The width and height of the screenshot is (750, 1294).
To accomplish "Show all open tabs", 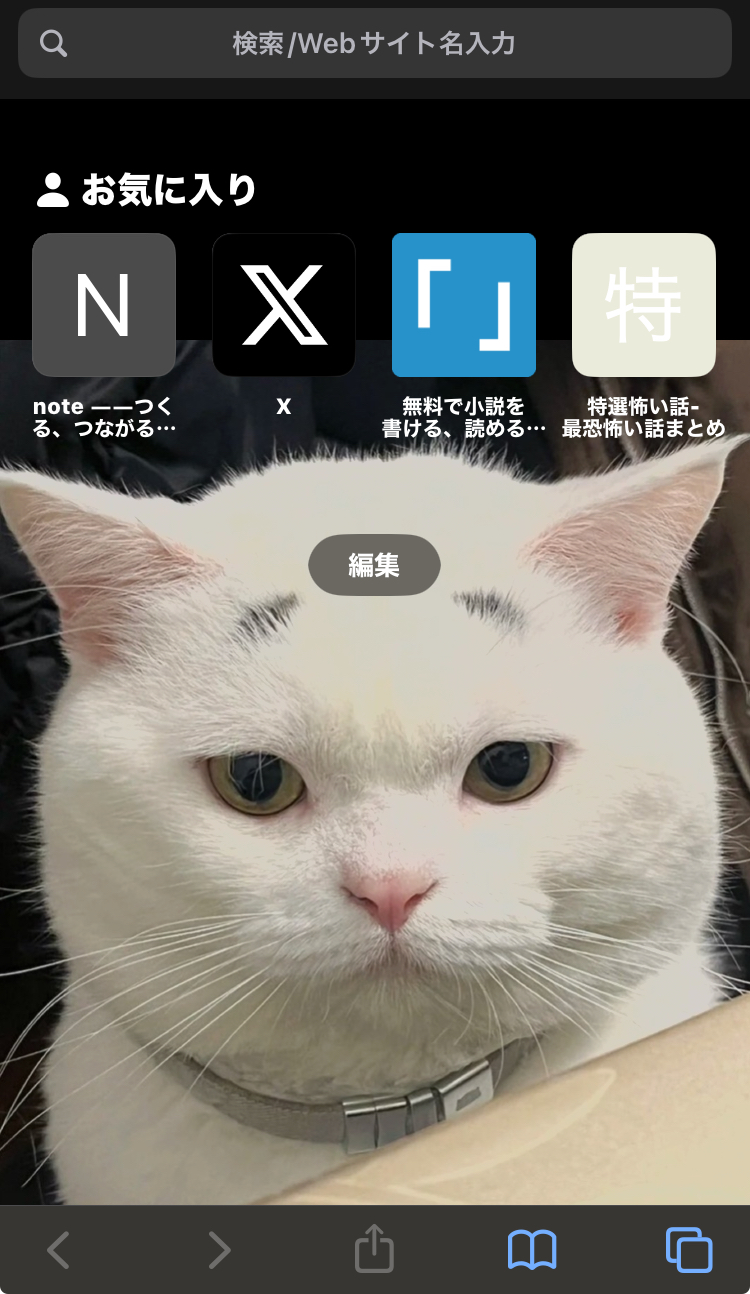I will tap(689, 1250).
